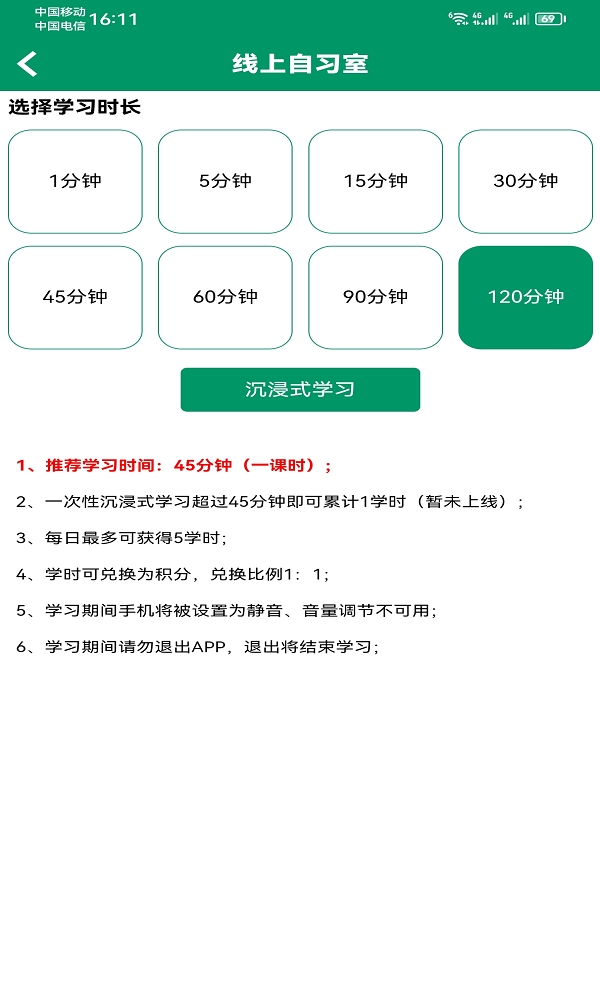The height and width of the screenshot is (1000, 600).
Task: Start 沉浸式学习 session
Action: click(x=300, y=389)
